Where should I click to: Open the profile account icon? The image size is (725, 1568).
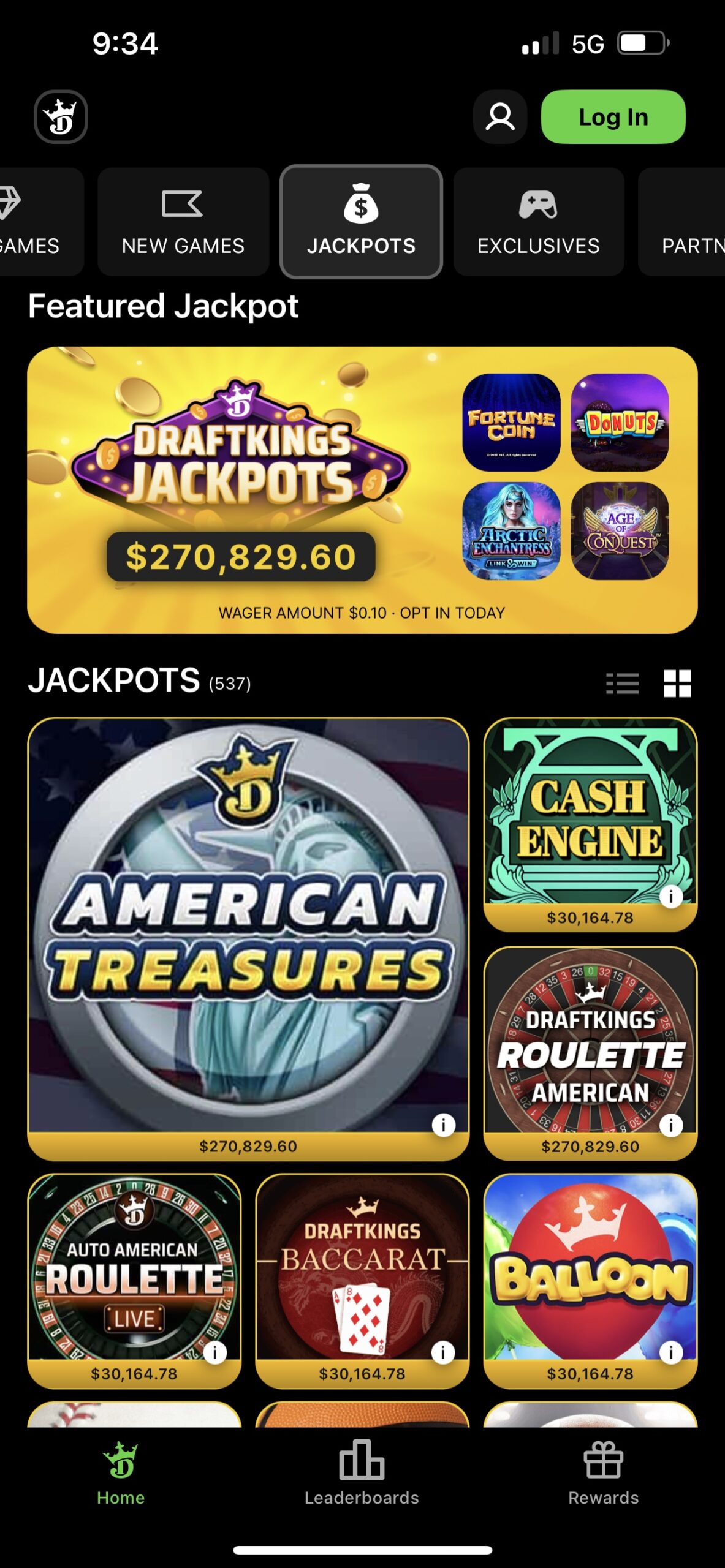coord(500,117)
